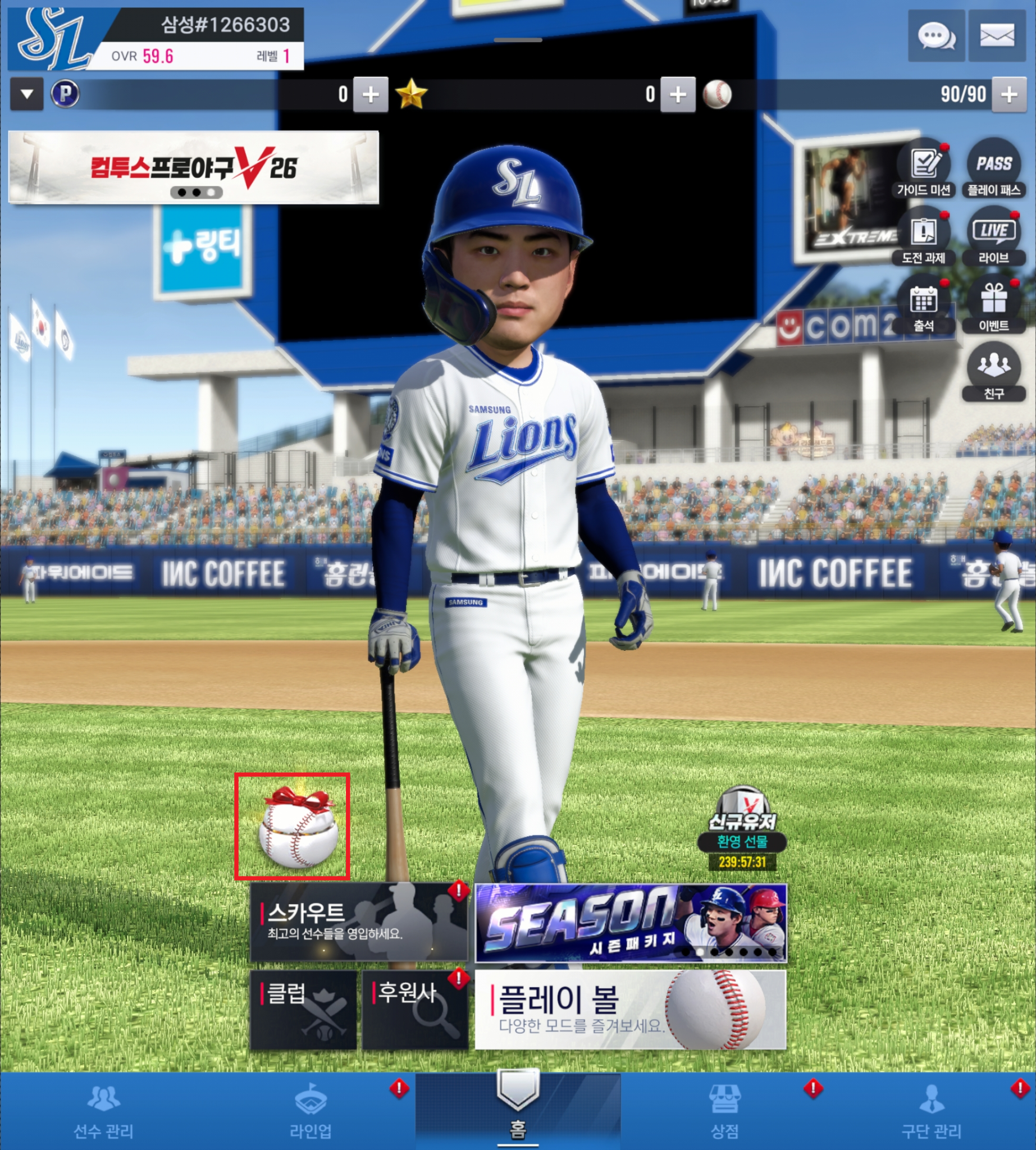Open 친구 friends list
Image resolution: width=1036 pixels, height=1150 pixels.
994,373
